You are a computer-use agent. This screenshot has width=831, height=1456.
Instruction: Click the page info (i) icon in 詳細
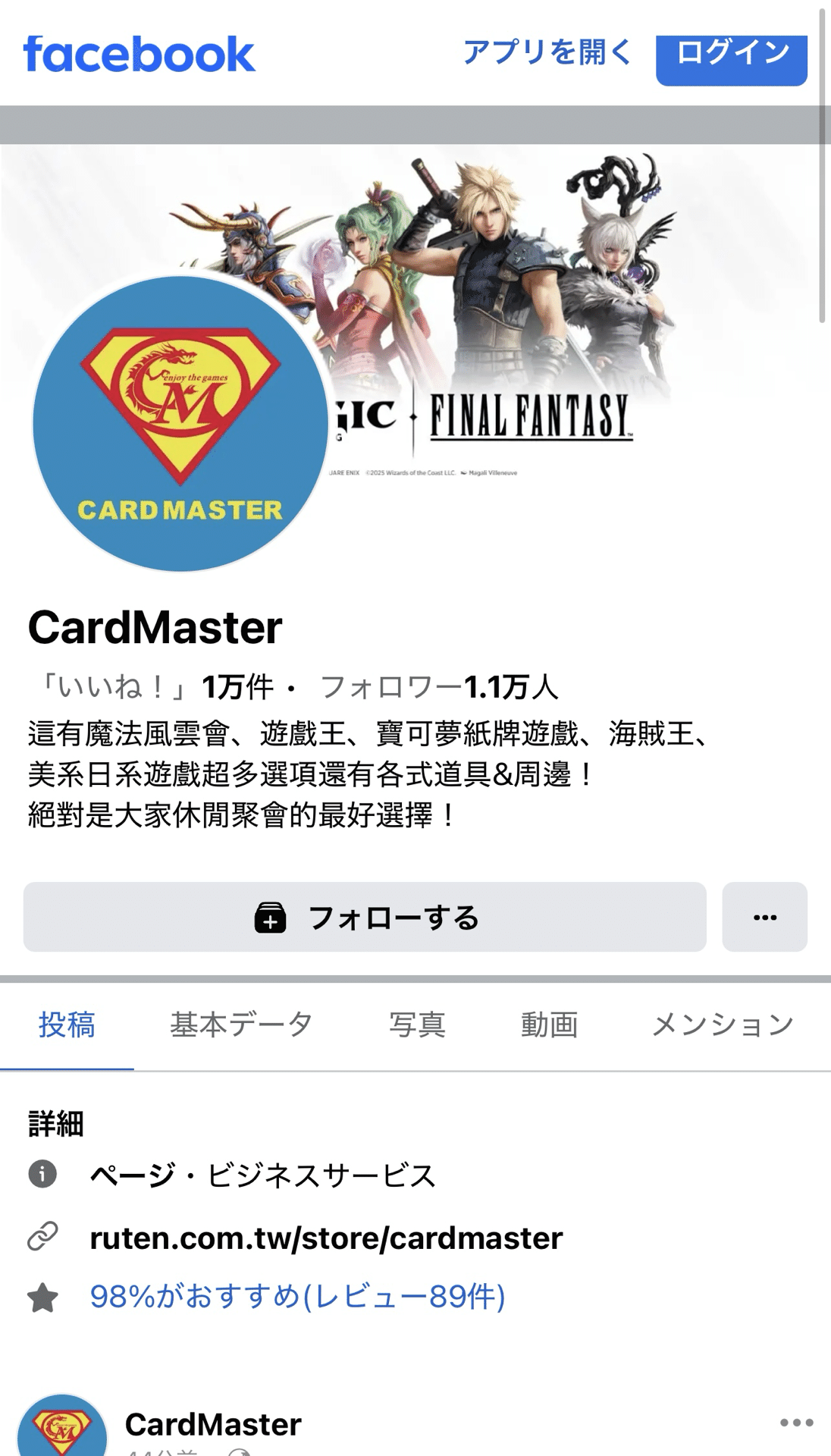(43, 1175)
